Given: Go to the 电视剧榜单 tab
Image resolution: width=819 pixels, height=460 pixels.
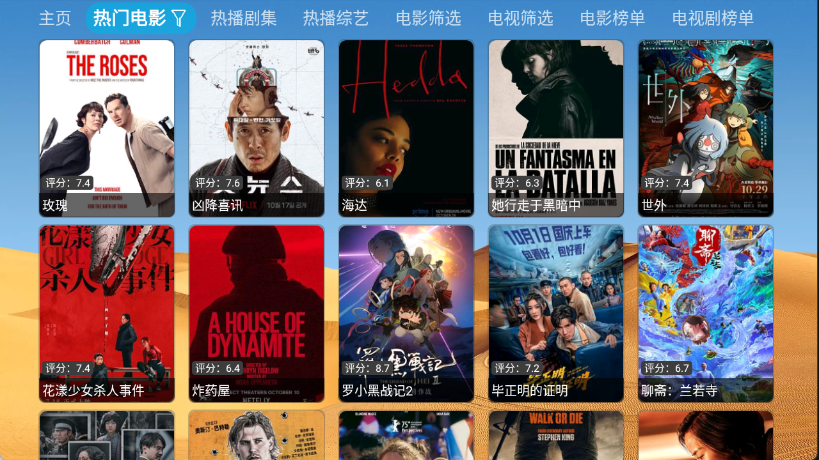Looking at the screenshot, I should click(x=712, y=18).
